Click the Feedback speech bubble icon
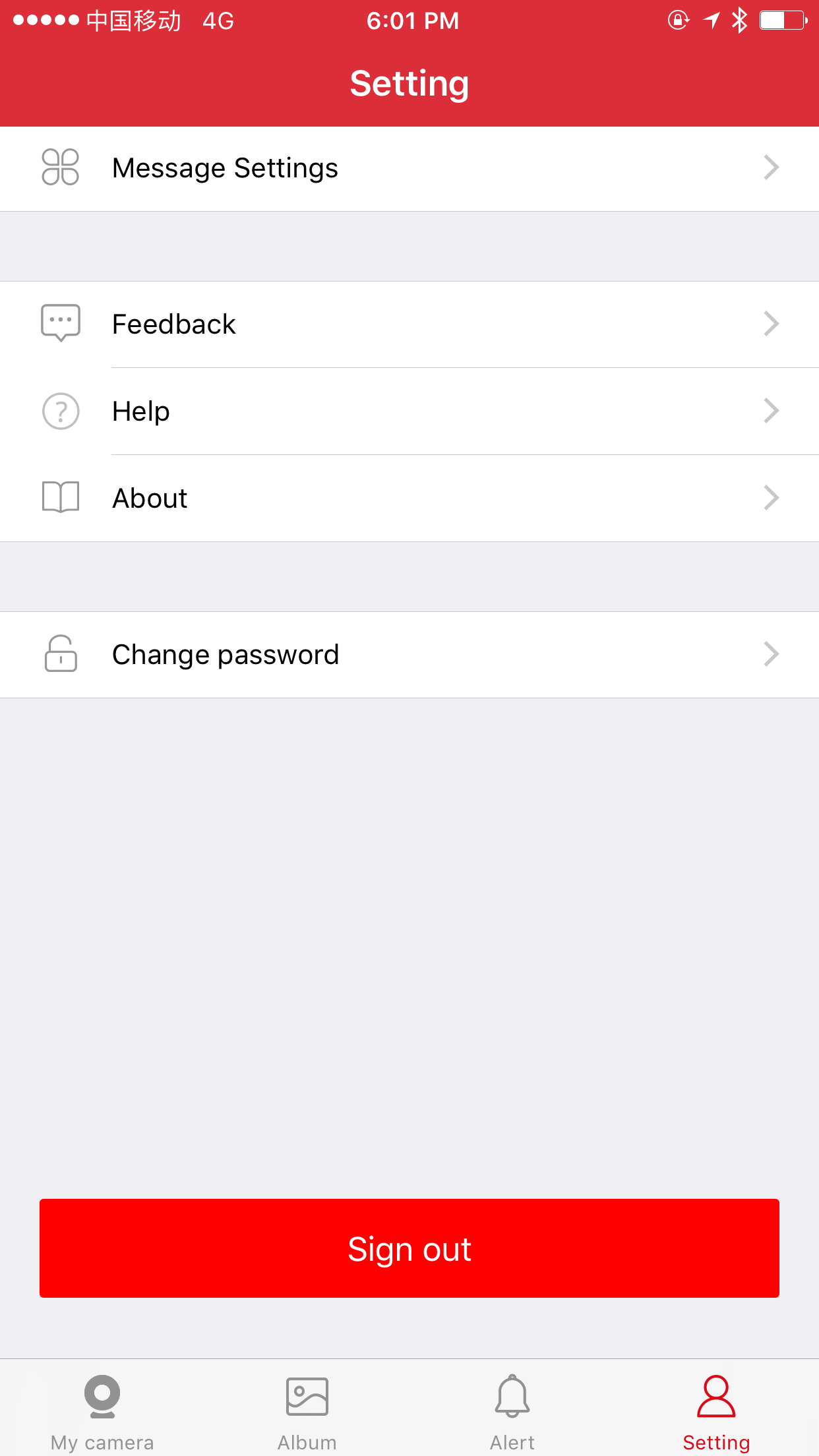 [60, 323]
